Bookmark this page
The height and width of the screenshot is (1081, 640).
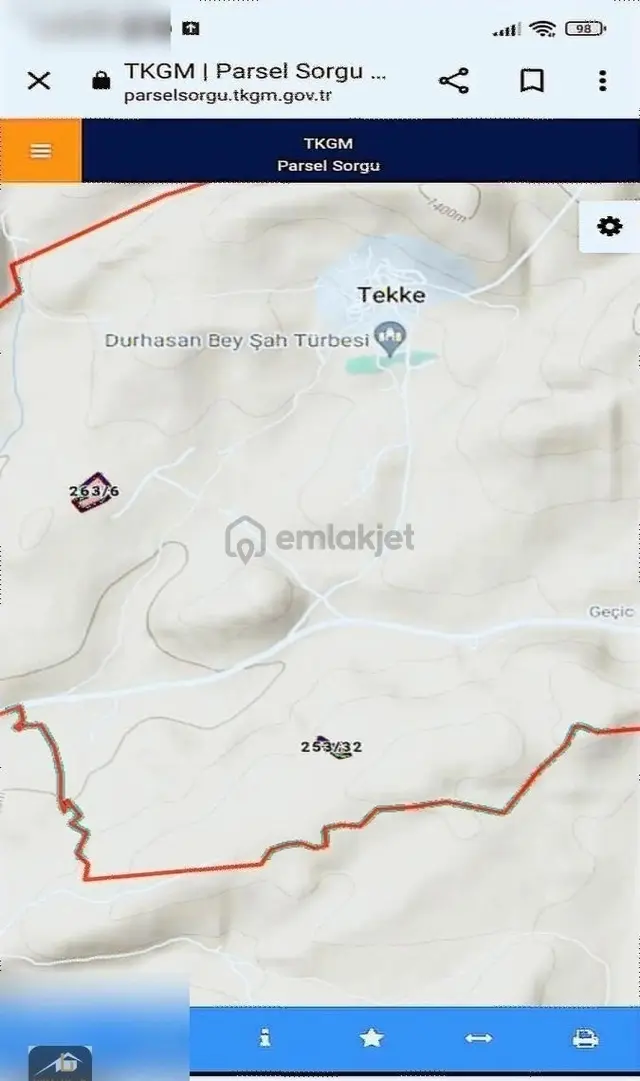point(532,81)
